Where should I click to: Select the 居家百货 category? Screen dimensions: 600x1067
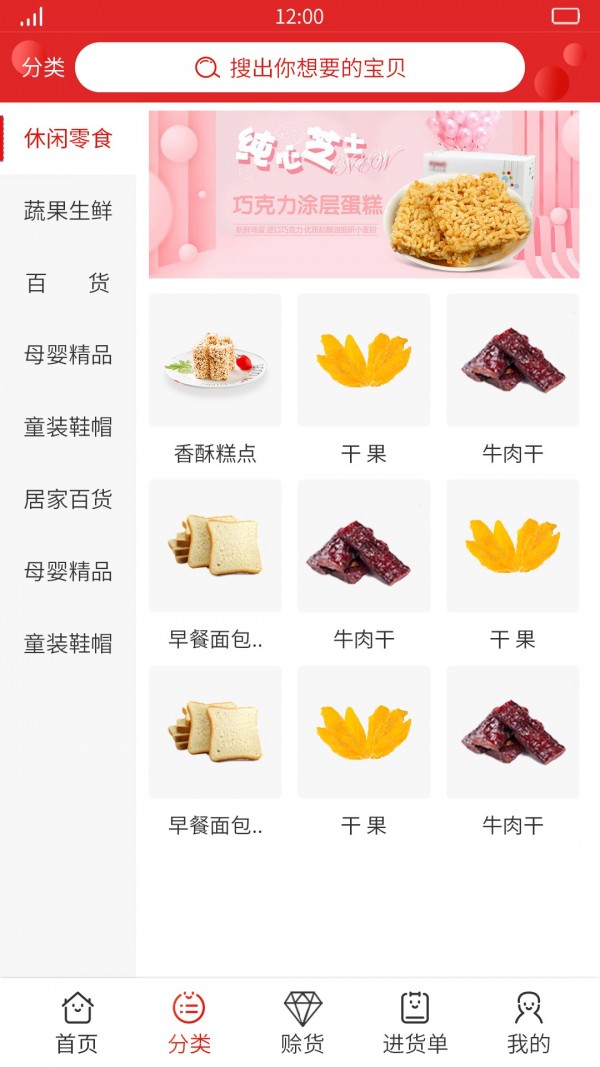(68, 500)
